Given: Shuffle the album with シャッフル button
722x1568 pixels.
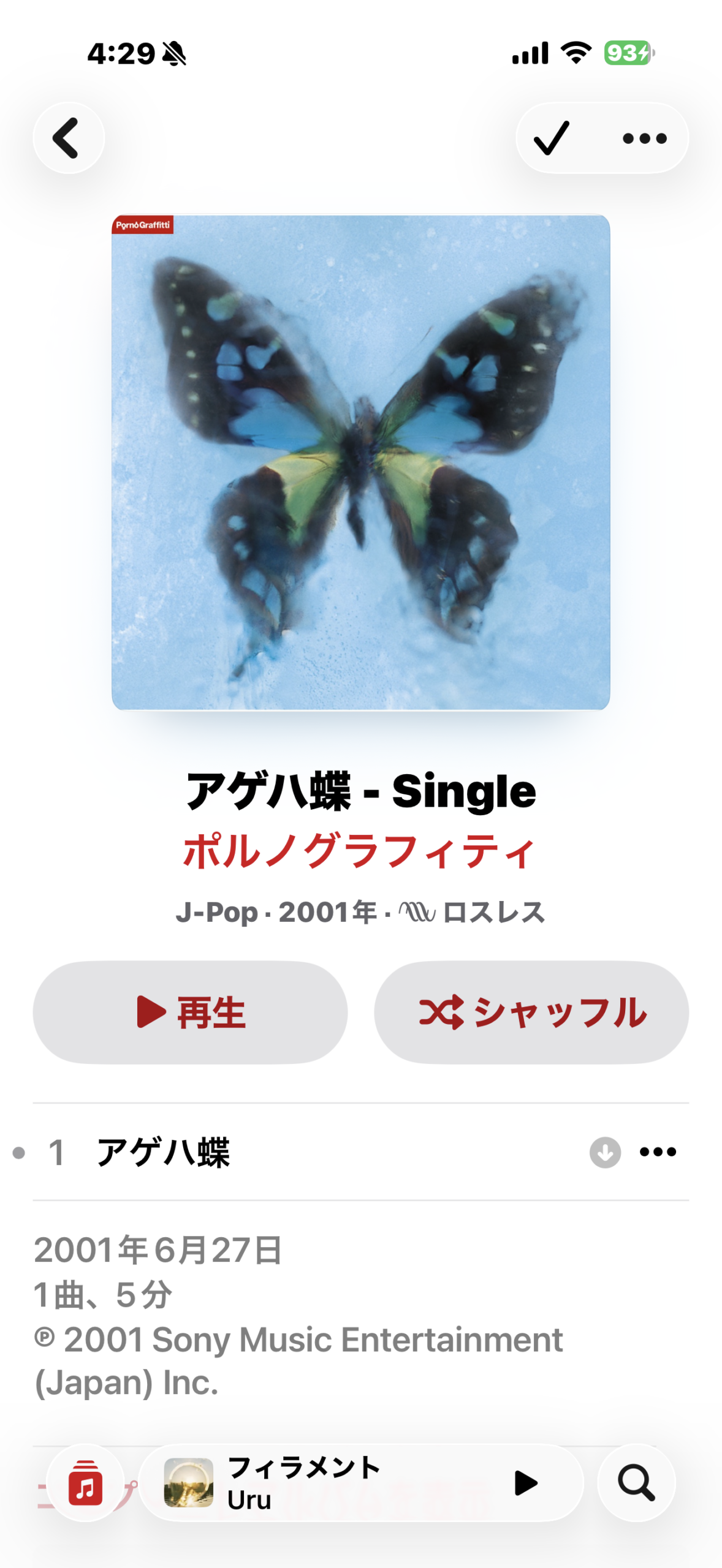Looking at the screenshot, I should [531, 1012].
